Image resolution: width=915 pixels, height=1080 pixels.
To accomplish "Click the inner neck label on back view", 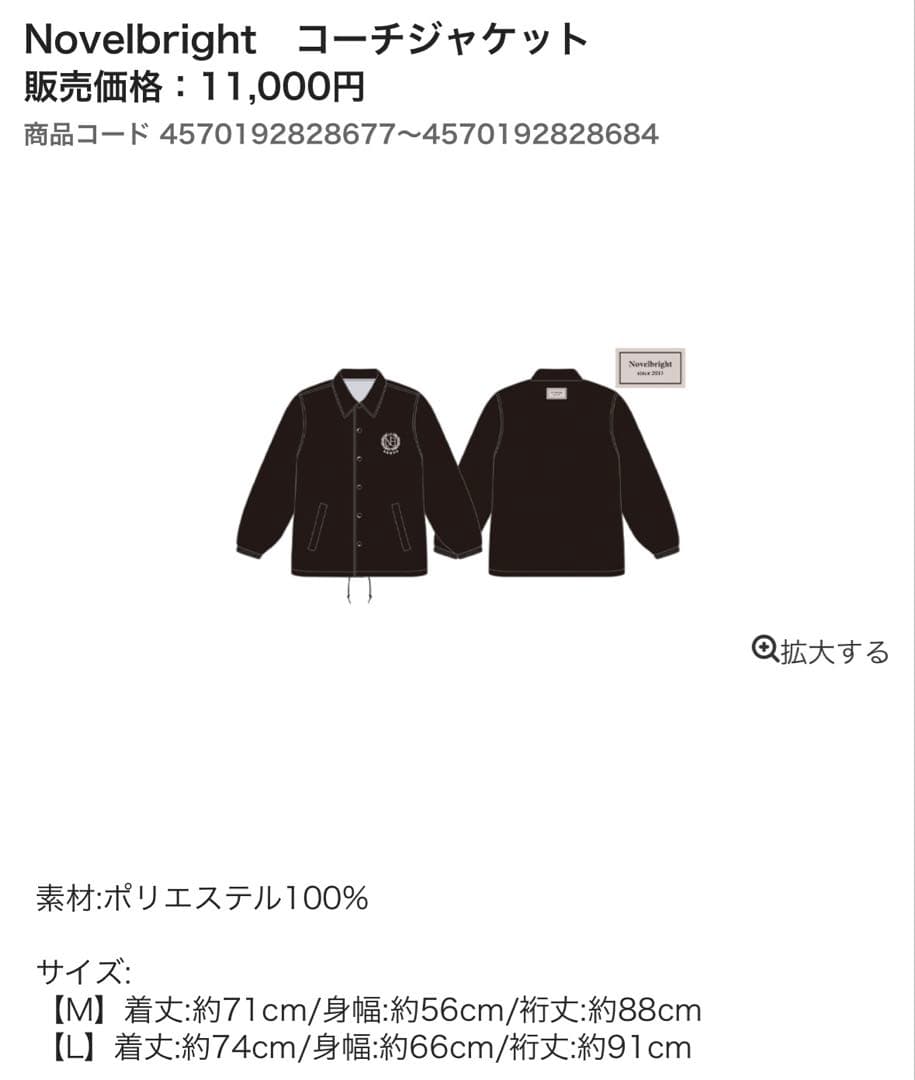I will click(556, 394).
